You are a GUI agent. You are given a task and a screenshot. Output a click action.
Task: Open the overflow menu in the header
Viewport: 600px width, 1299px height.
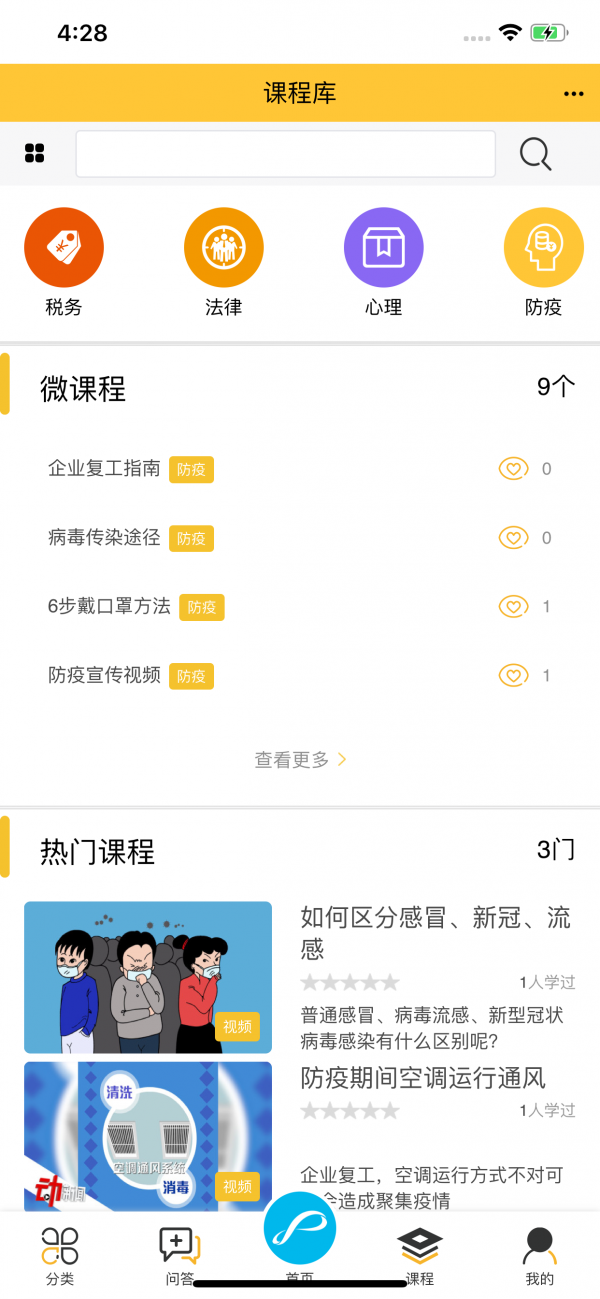573,94
